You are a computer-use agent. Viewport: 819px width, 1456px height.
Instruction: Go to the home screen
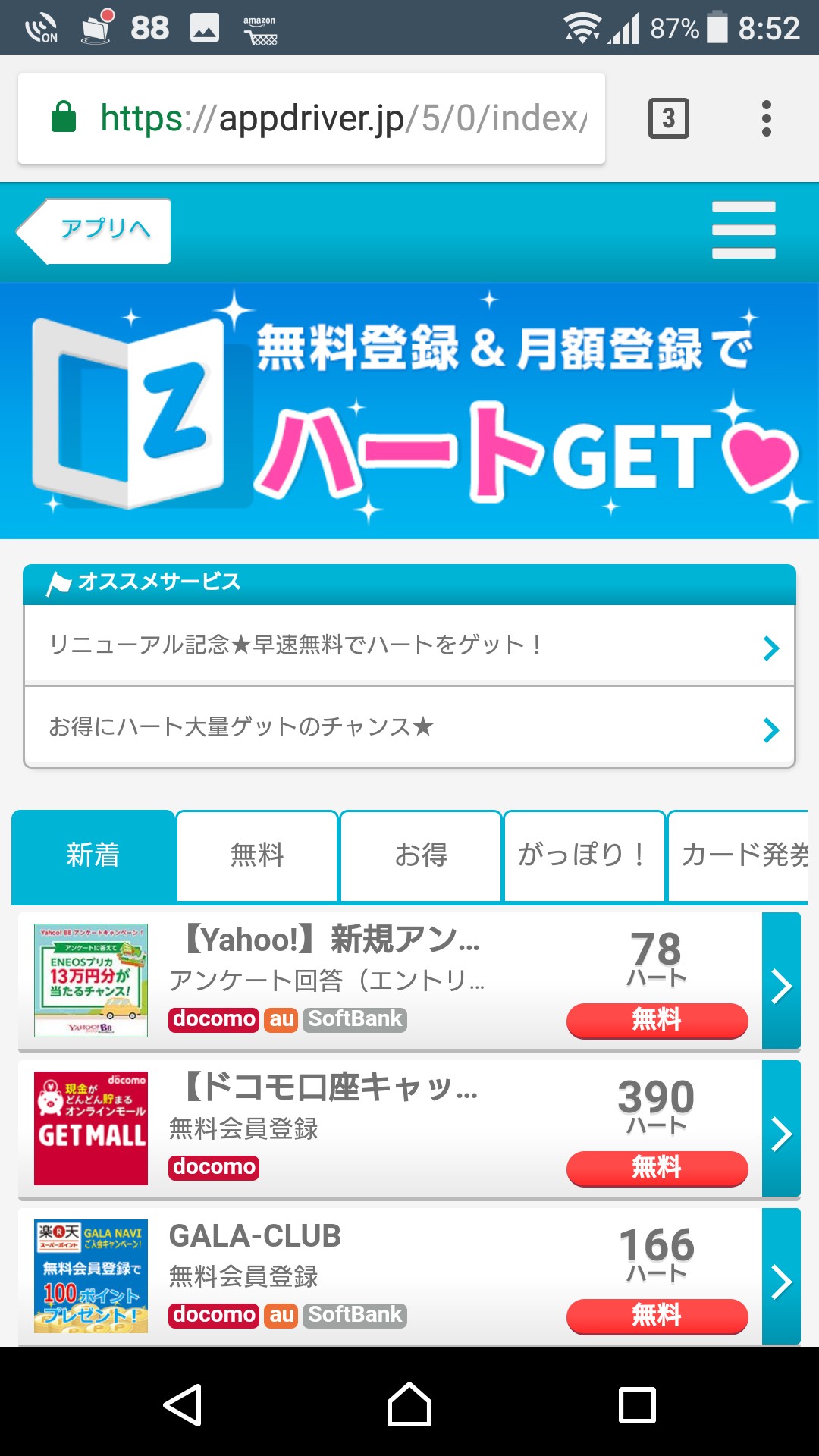(x=409, y=1404)
